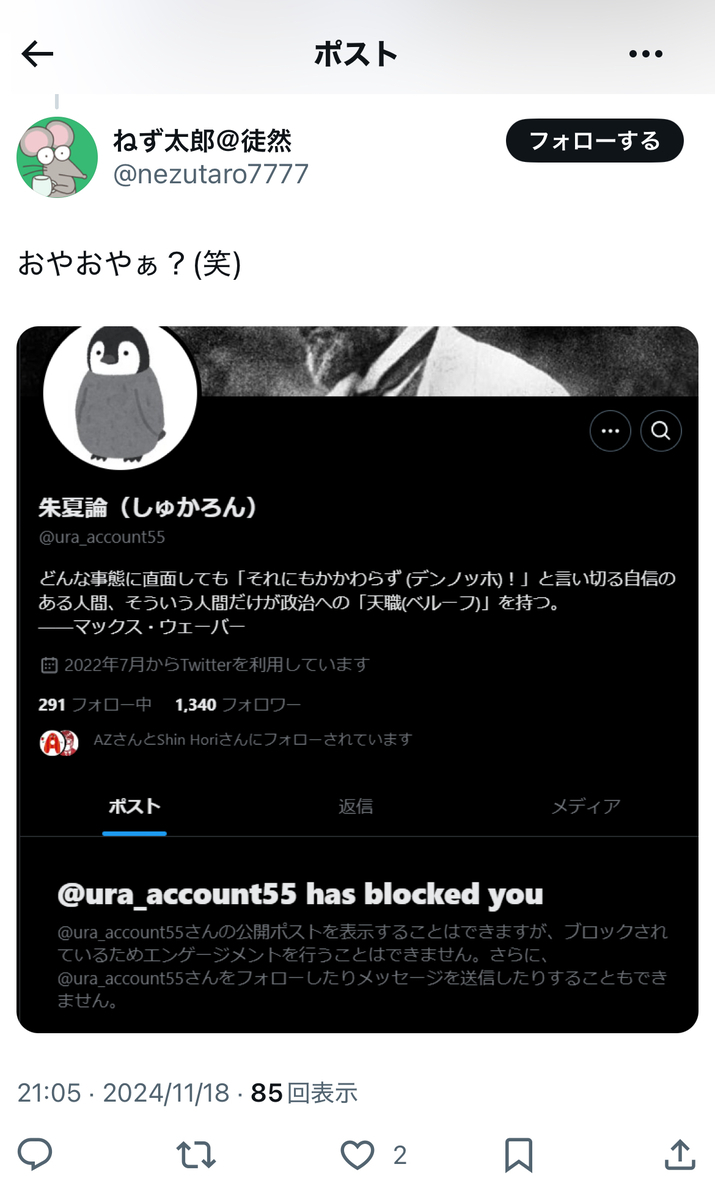
Task: Follow ねず太郎 with the フォローする button
Action: click(x=594, y=141)
